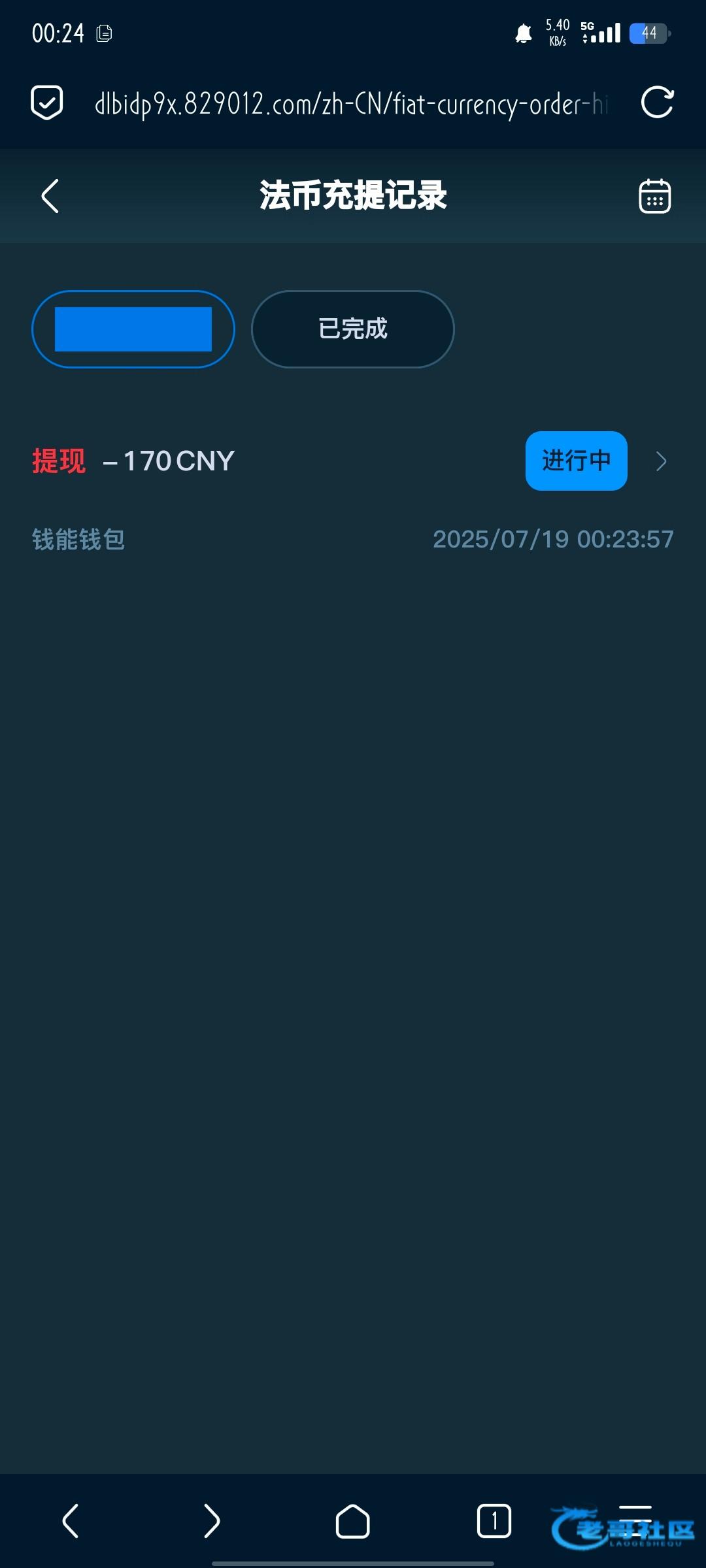Select the highlighted blue tab

pos(133,329)
